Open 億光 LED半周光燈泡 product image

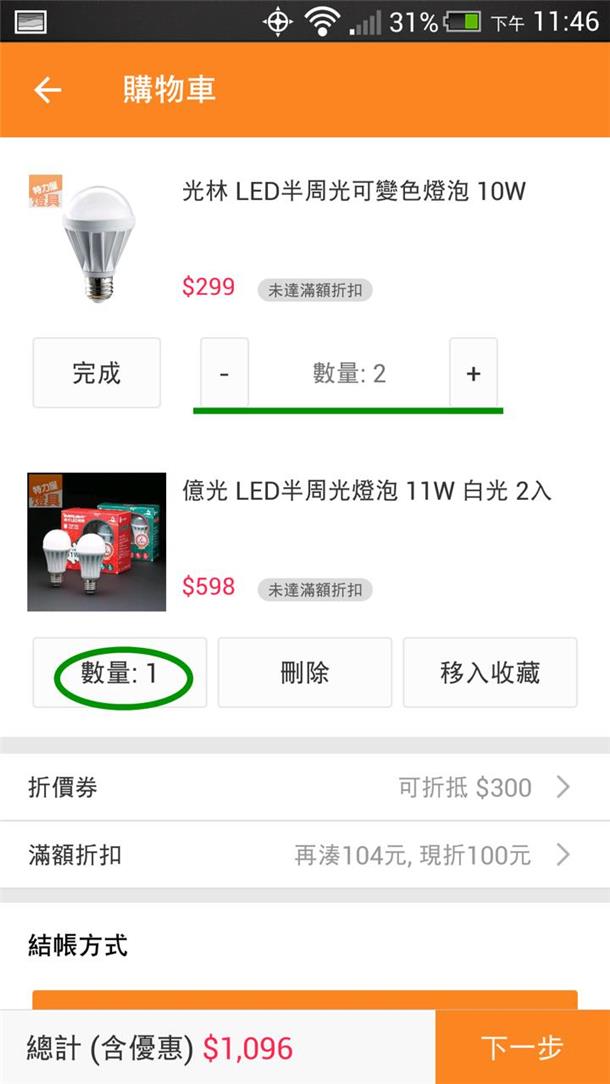coord(96,541)
